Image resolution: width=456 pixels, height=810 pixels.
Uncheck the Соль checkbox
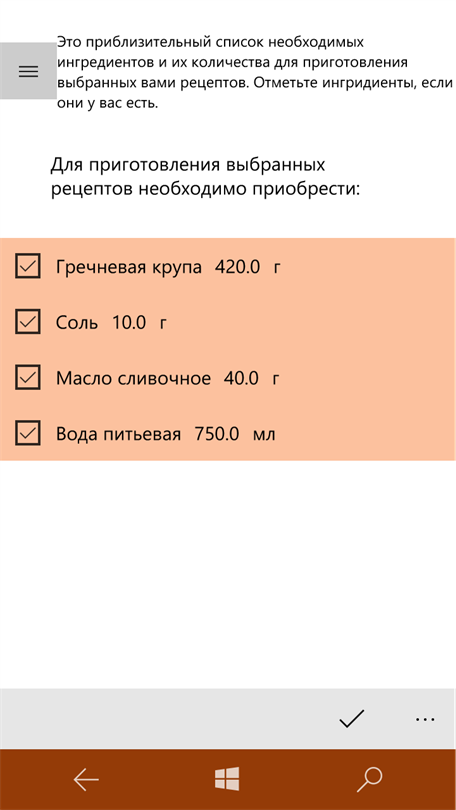click(x=28, y=321)
